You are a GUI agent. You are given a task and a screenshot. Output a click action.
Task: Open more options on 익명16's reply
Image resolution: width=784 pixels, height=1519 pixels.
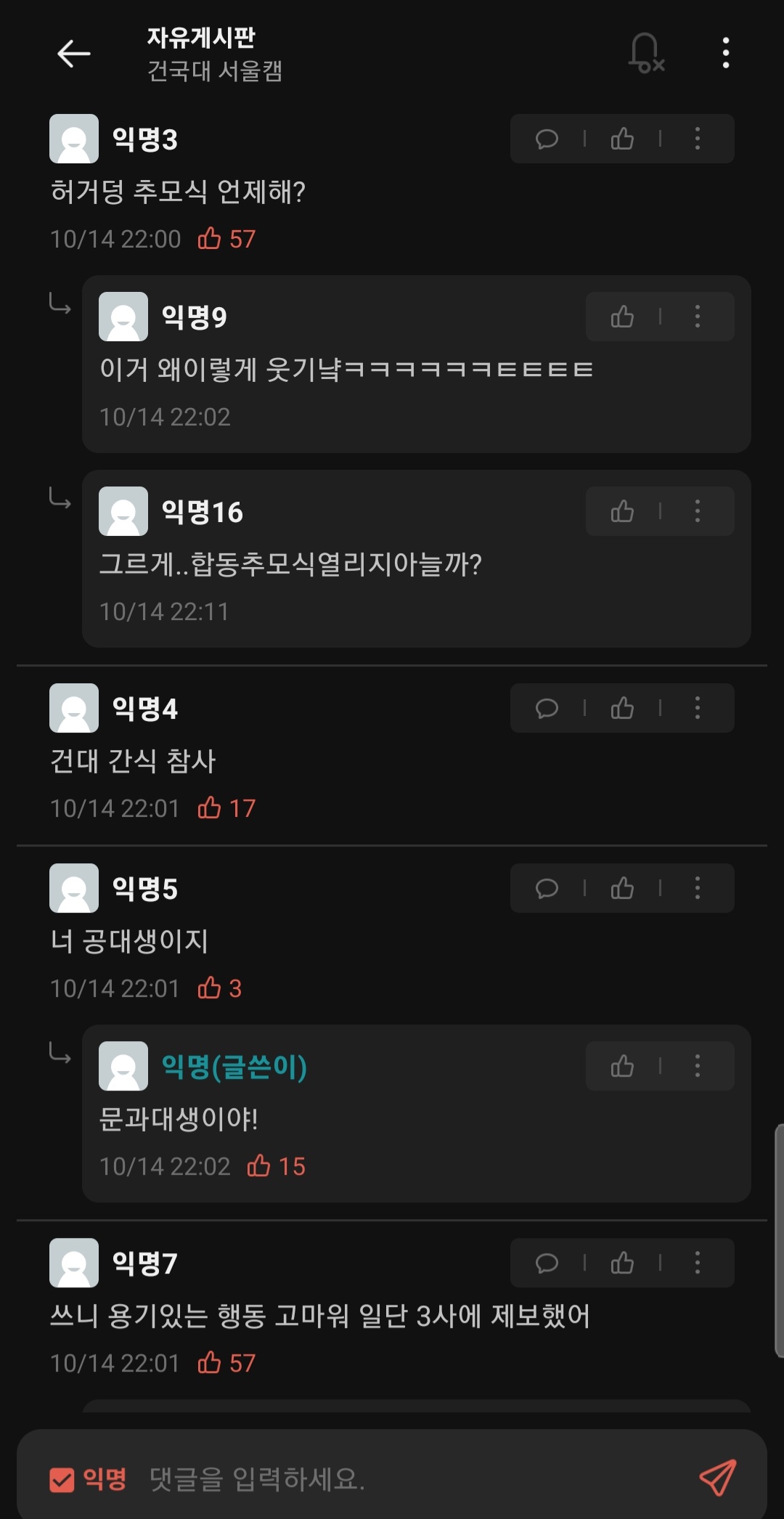click(698, 511)
